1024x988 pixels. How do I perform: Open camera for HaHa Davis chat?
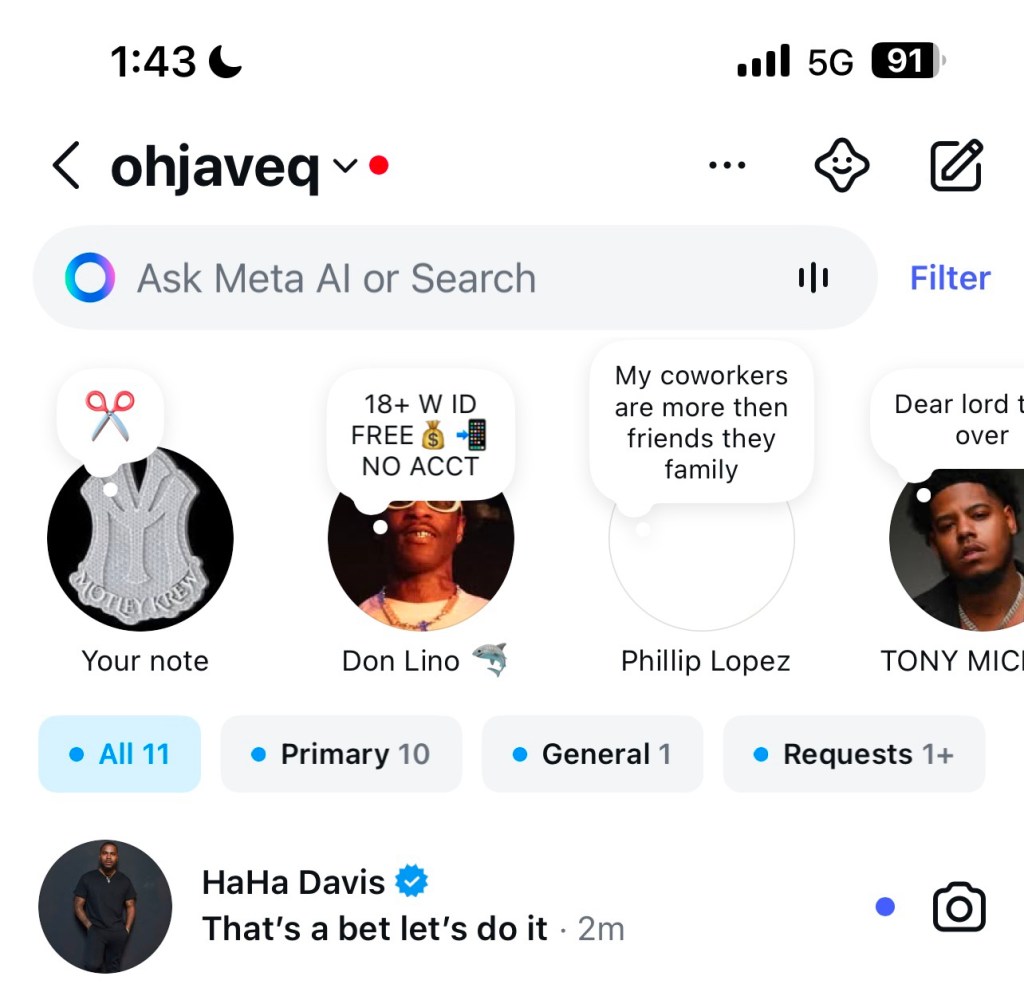(958, 908)
